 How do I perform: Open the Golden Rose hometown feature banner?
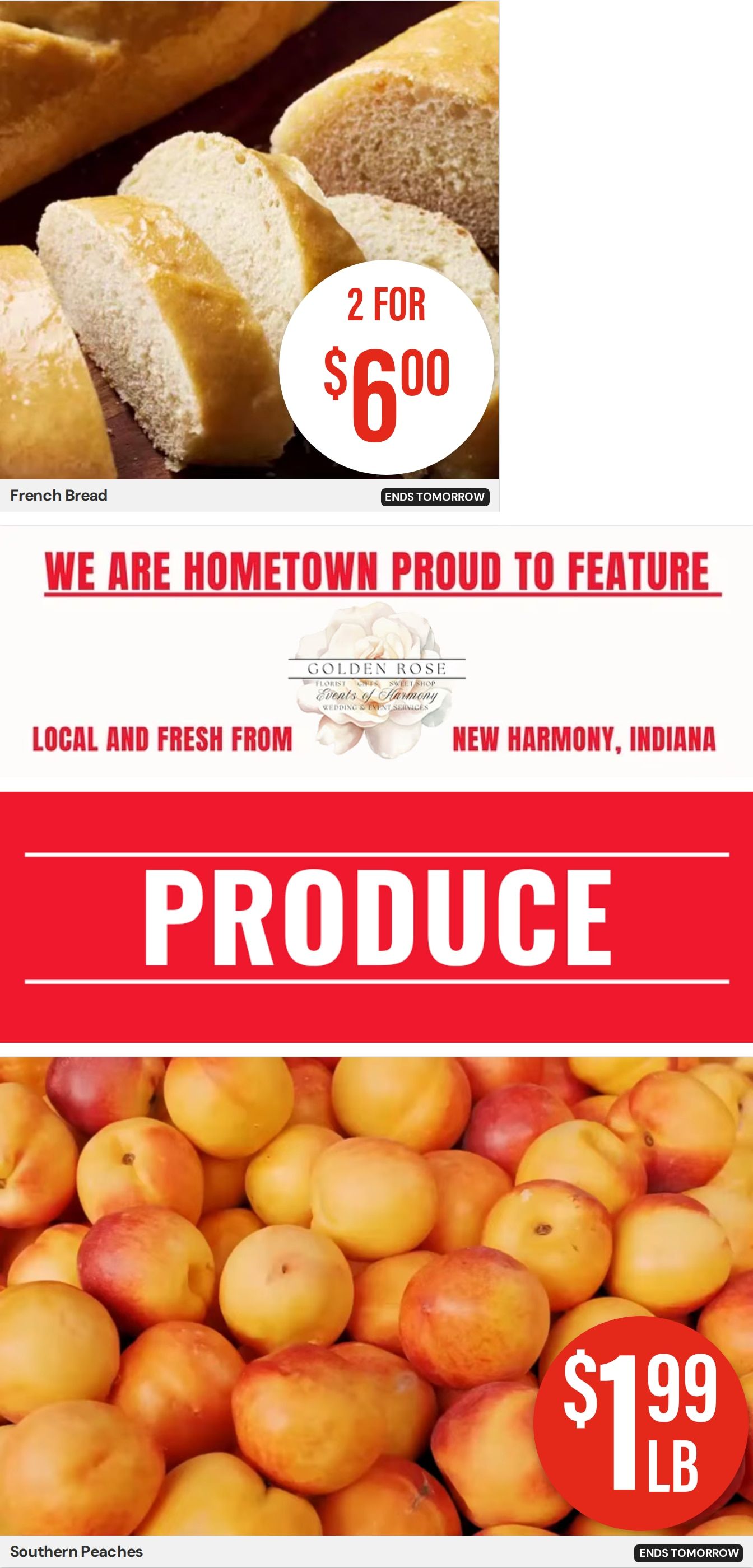pos(376,652)
